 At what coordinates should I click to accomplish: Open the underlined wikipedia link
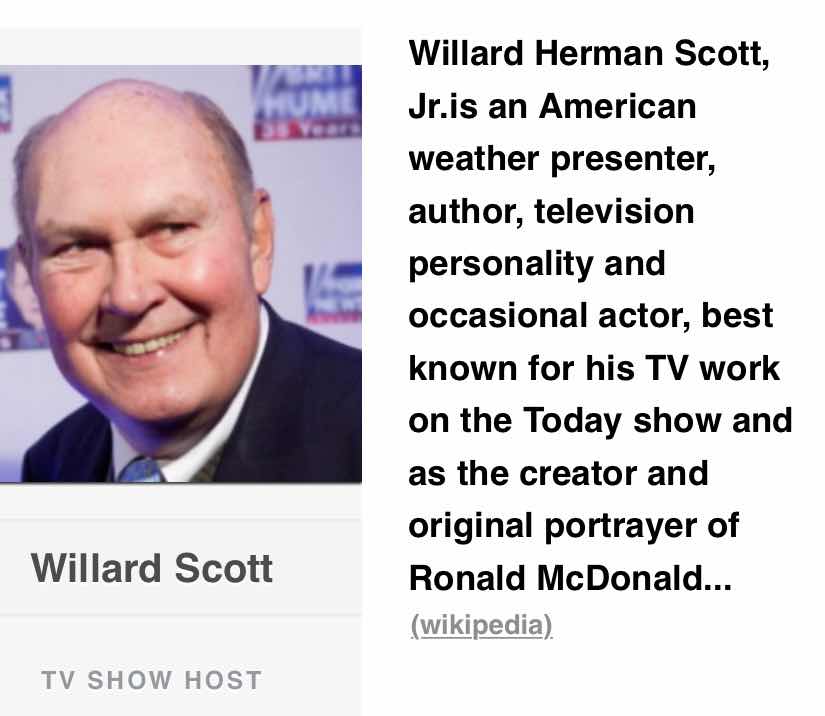tap(481, 626)
